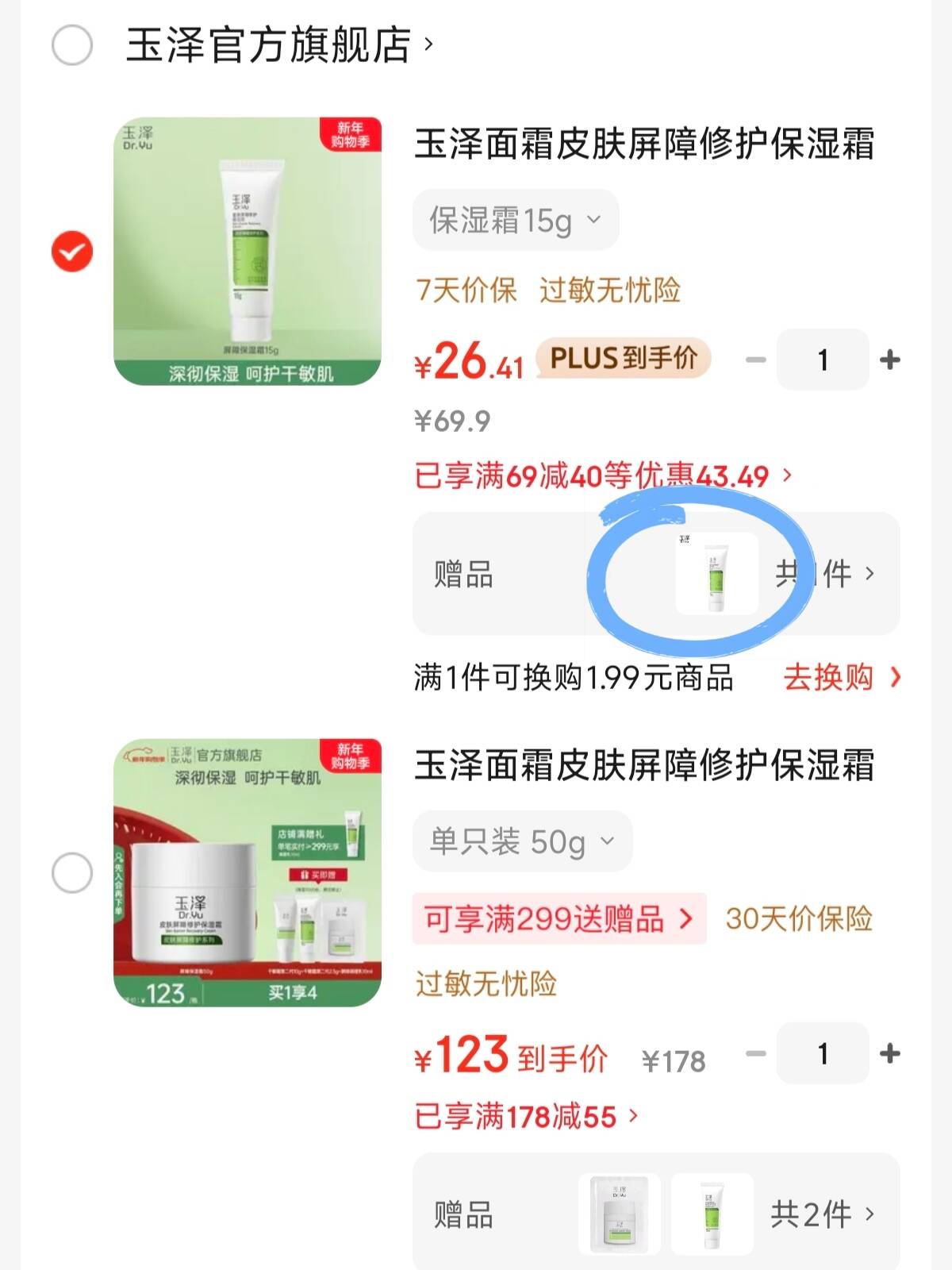Tap 去换购 to redeem add-on

coord(841,677)
